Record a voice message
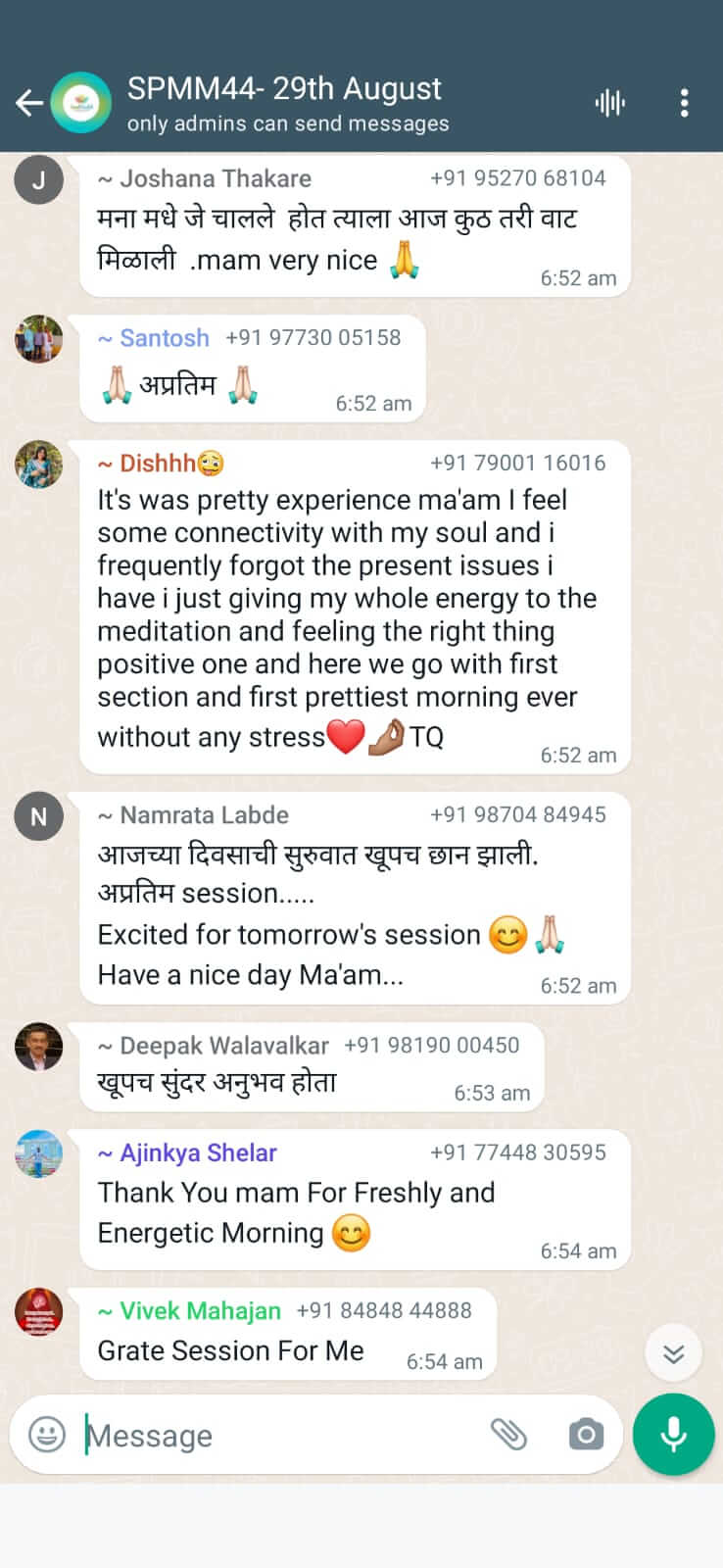 (673, 1435)
